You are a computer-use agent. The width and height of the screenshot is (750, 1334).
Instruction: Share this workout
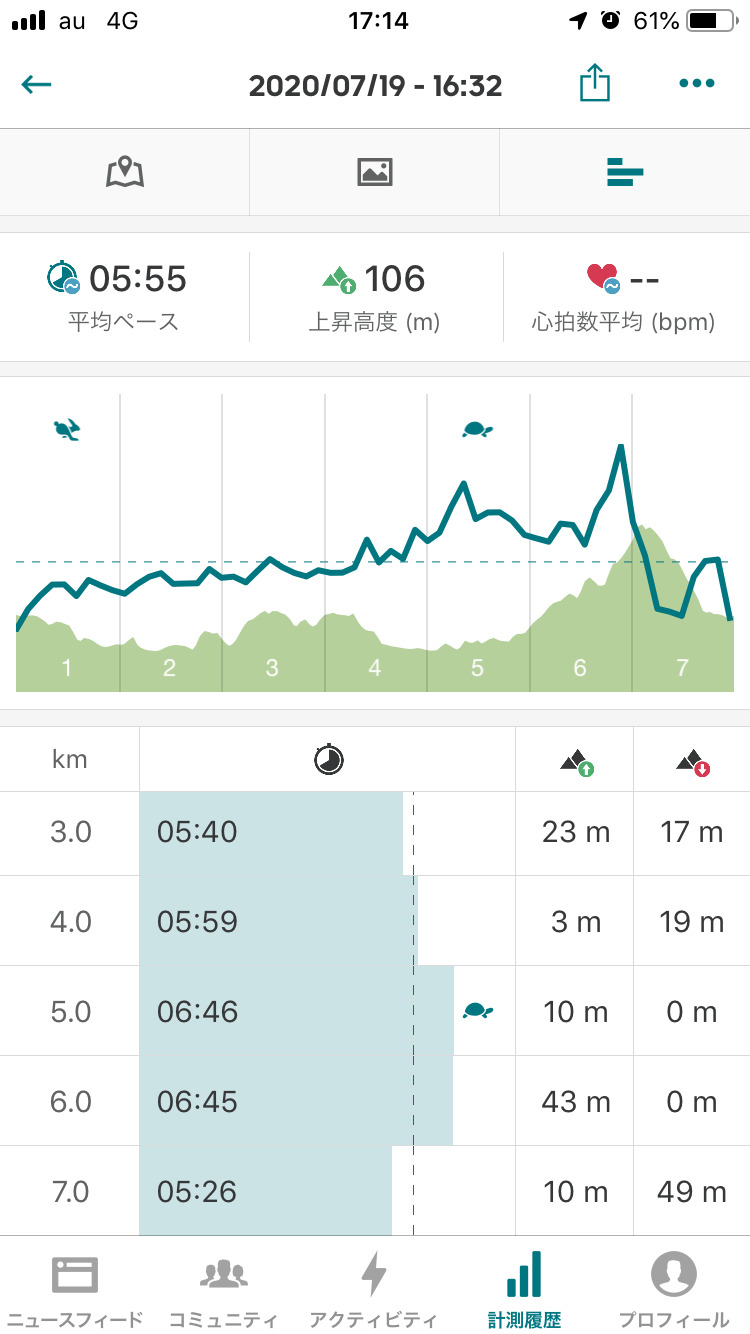(x=595, y=83)
